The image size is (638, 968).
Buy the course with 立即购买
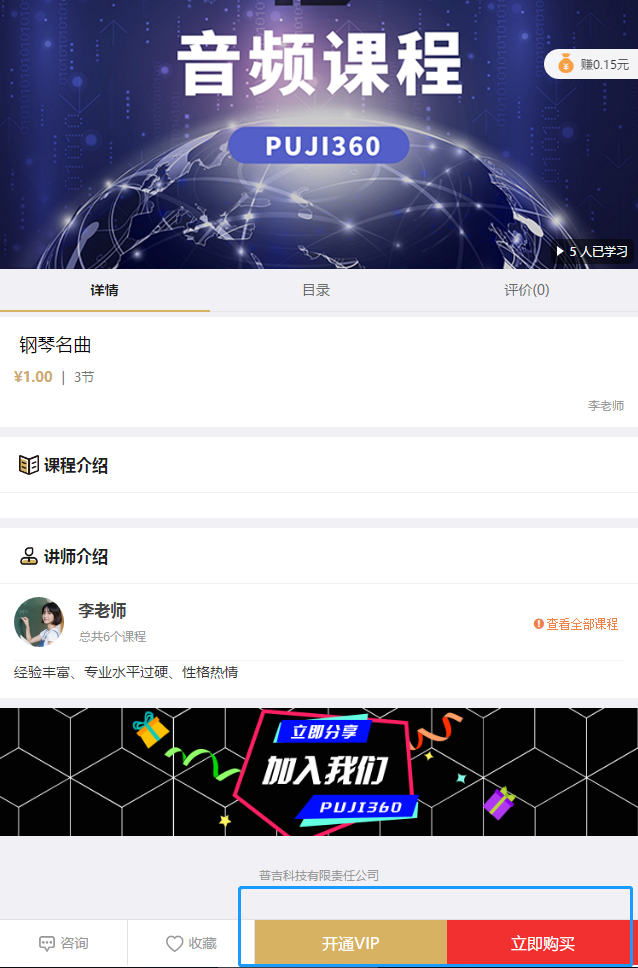[x=542, y=943]
